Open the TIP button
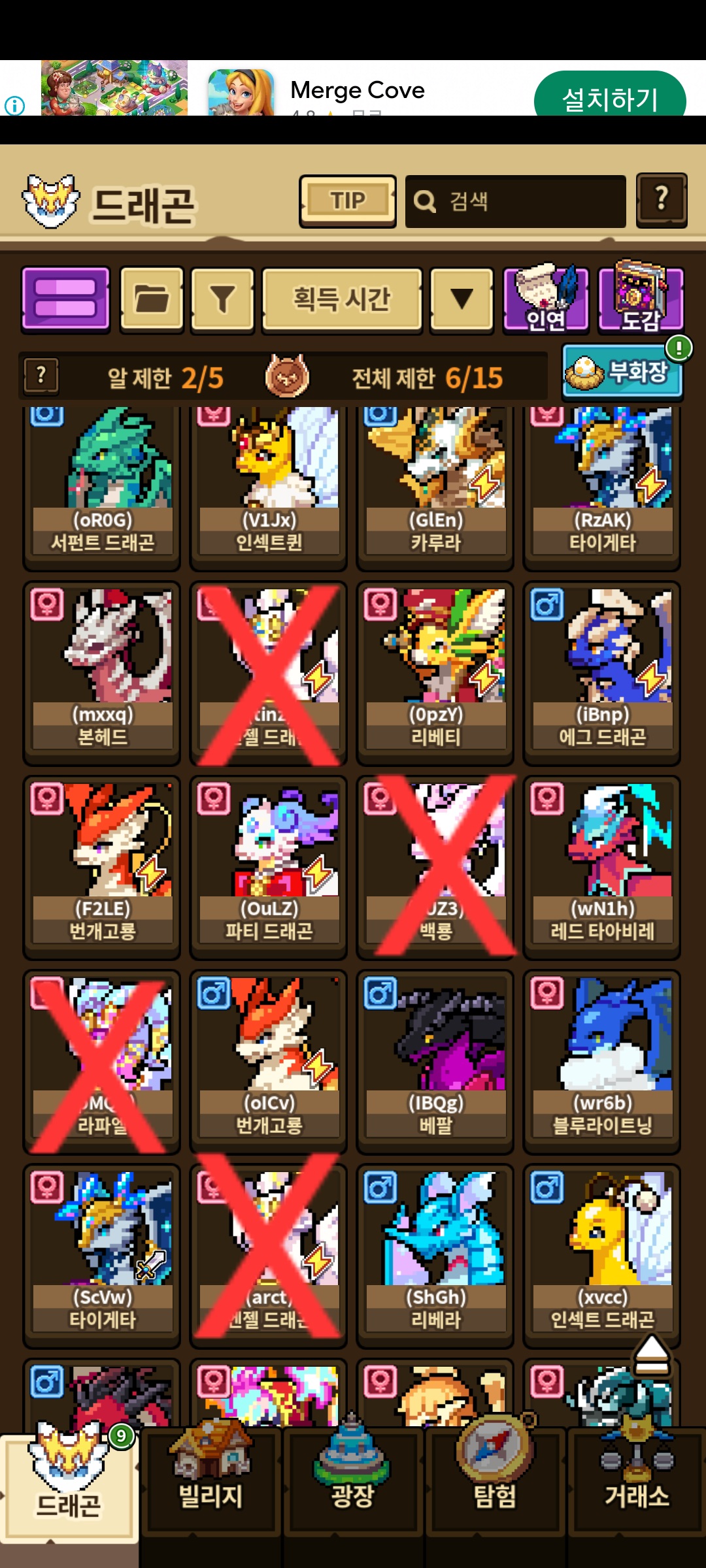Screen dimensions: 706x1568 click(348, 201)
